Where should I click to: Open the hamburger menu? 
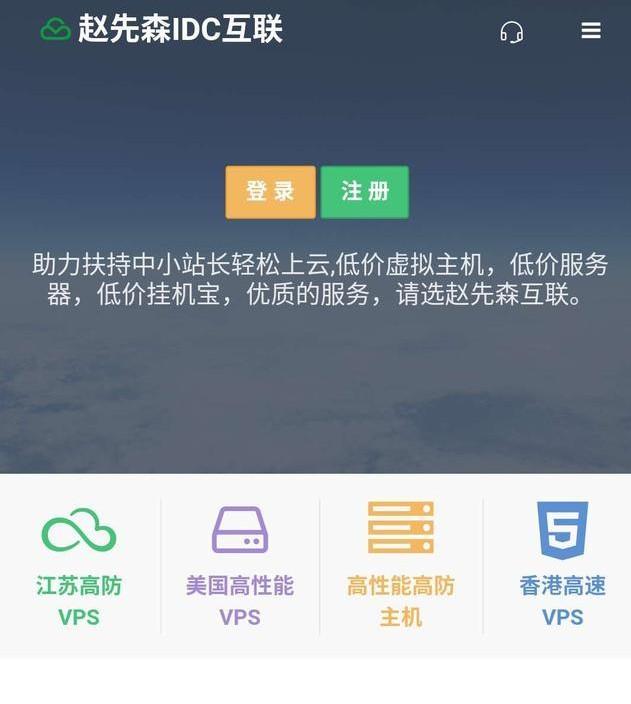591,31
